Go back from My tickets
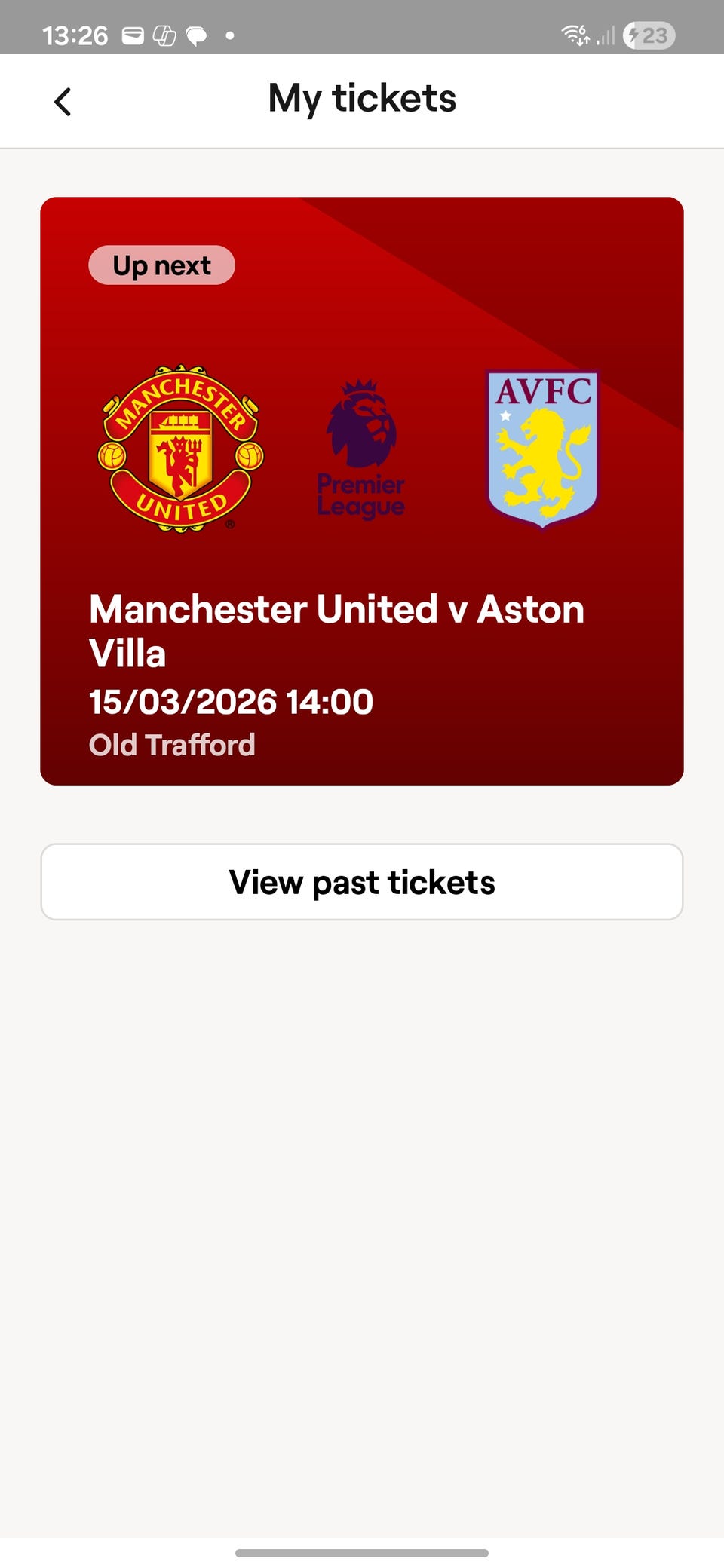 pyautogui.click(x=63, y=102)
